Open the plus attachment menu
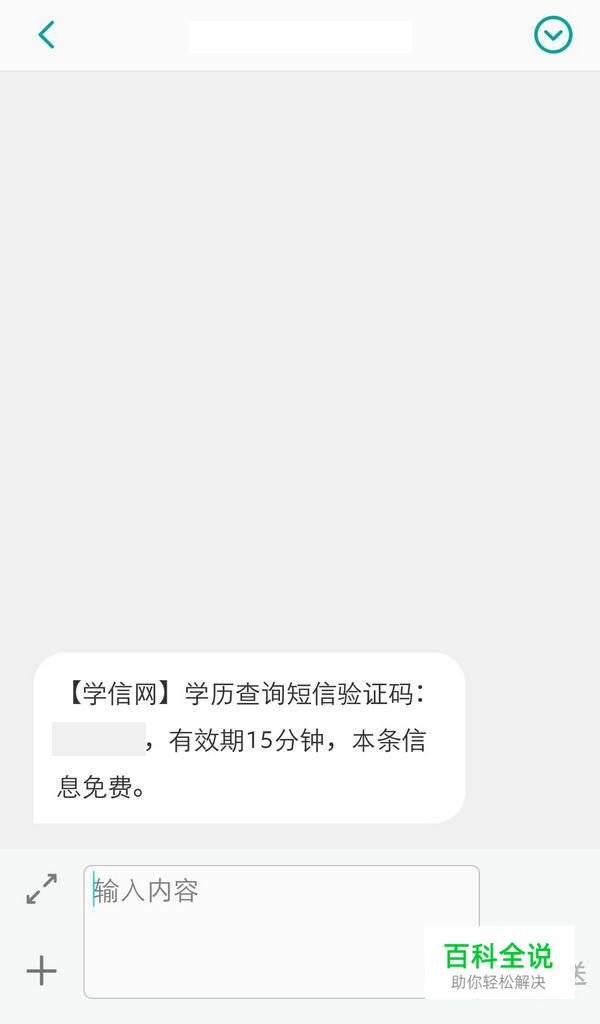This screenshot has width=600, height=1024. [x=42, y=970]
